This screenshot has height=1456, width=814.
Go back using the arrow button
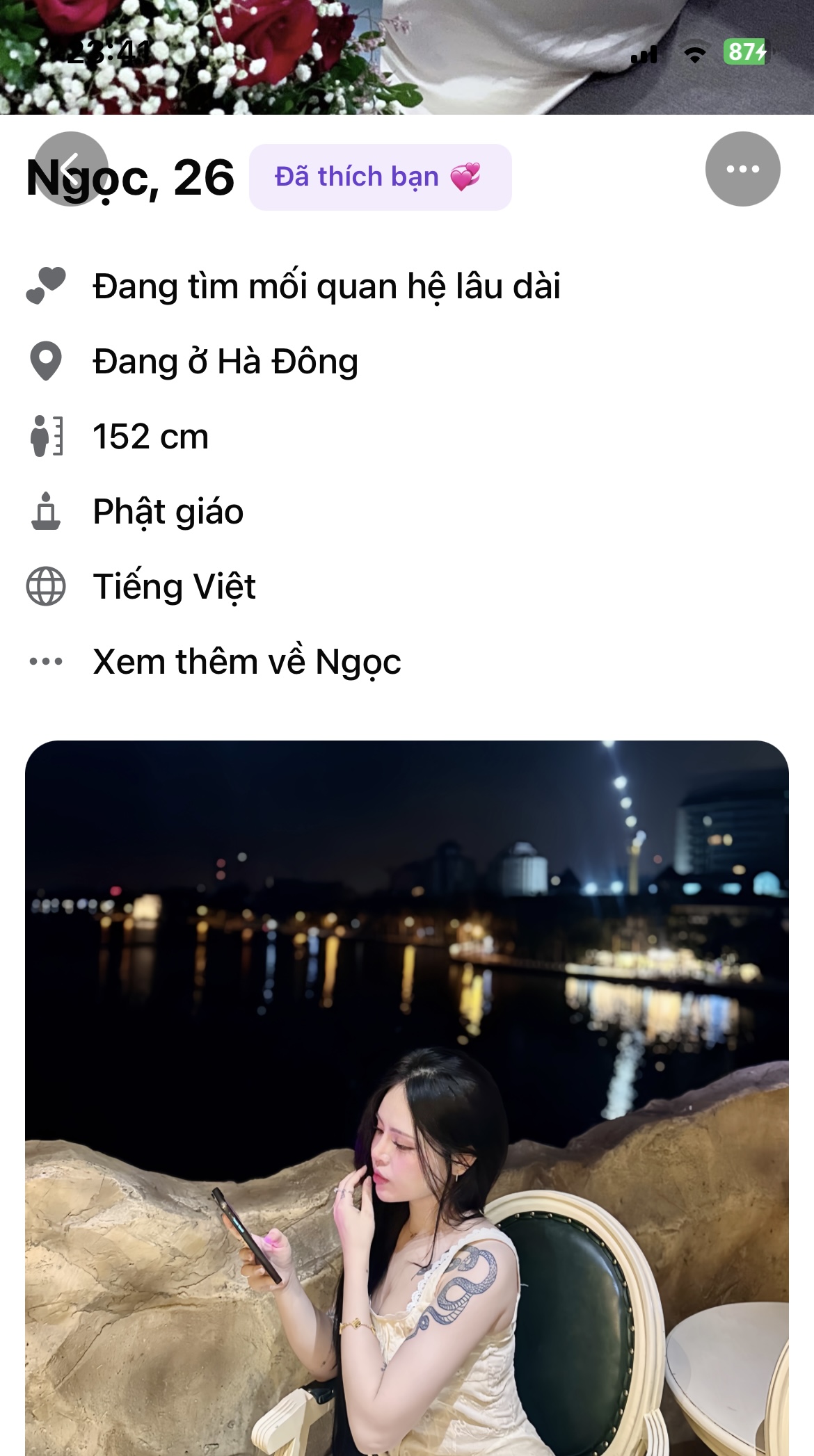[x=71, y=169]
